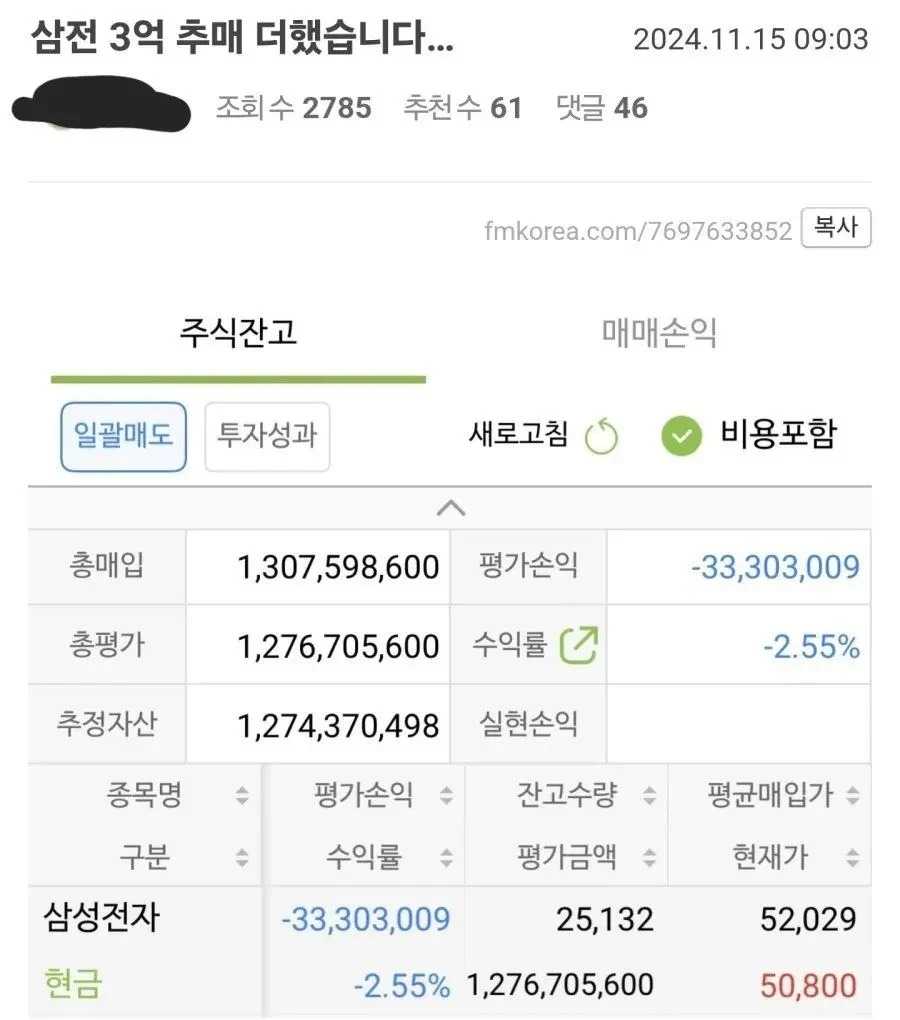Screen dimensions: 900x1020
Task: Open the attached stock balance screenshot image
Action: point(449,657)
